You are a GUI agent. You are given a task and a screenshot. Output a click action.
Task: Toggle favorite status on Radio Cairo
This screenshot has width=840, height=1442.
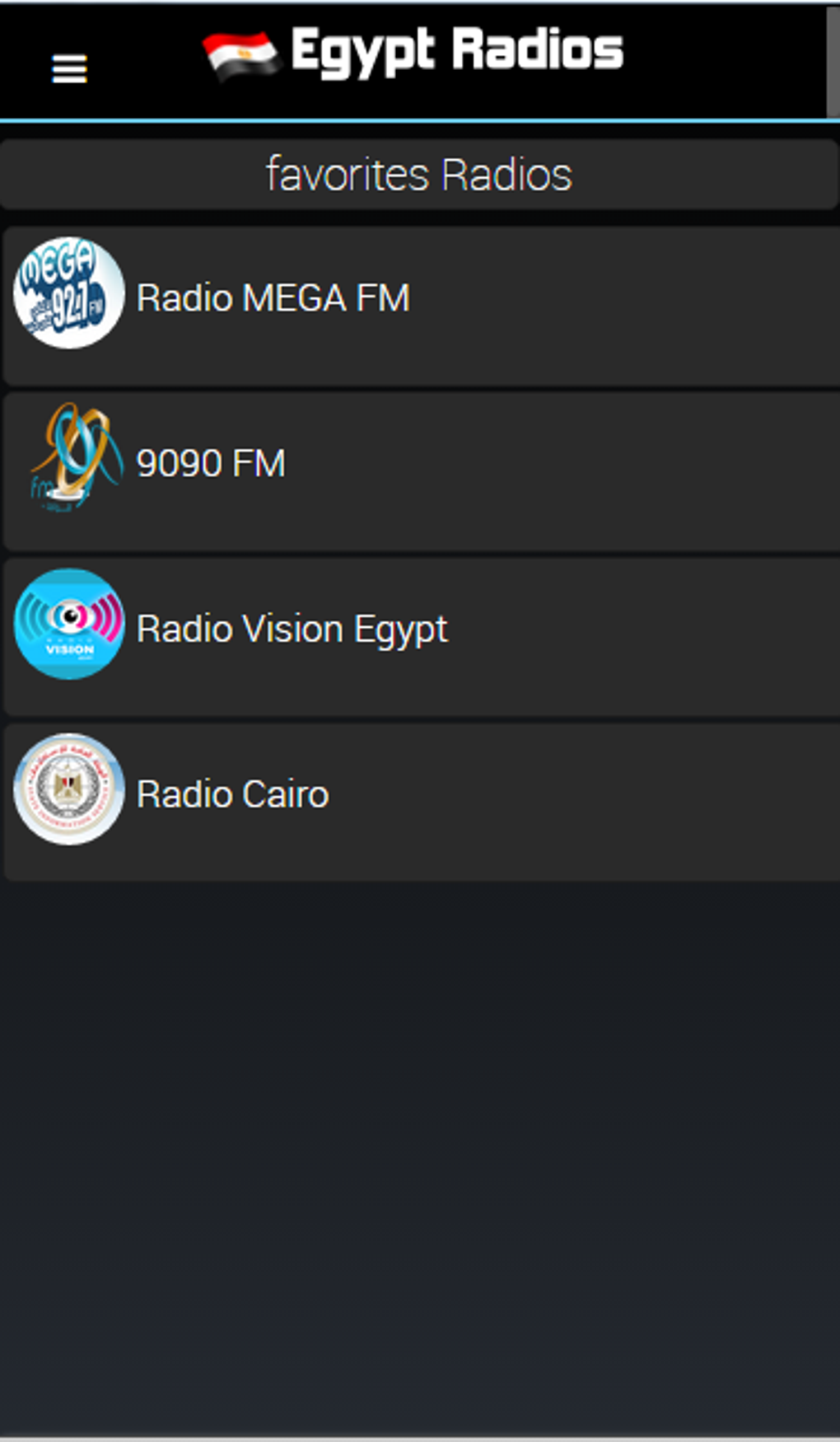pyautogui.click(x=420, y=795)
